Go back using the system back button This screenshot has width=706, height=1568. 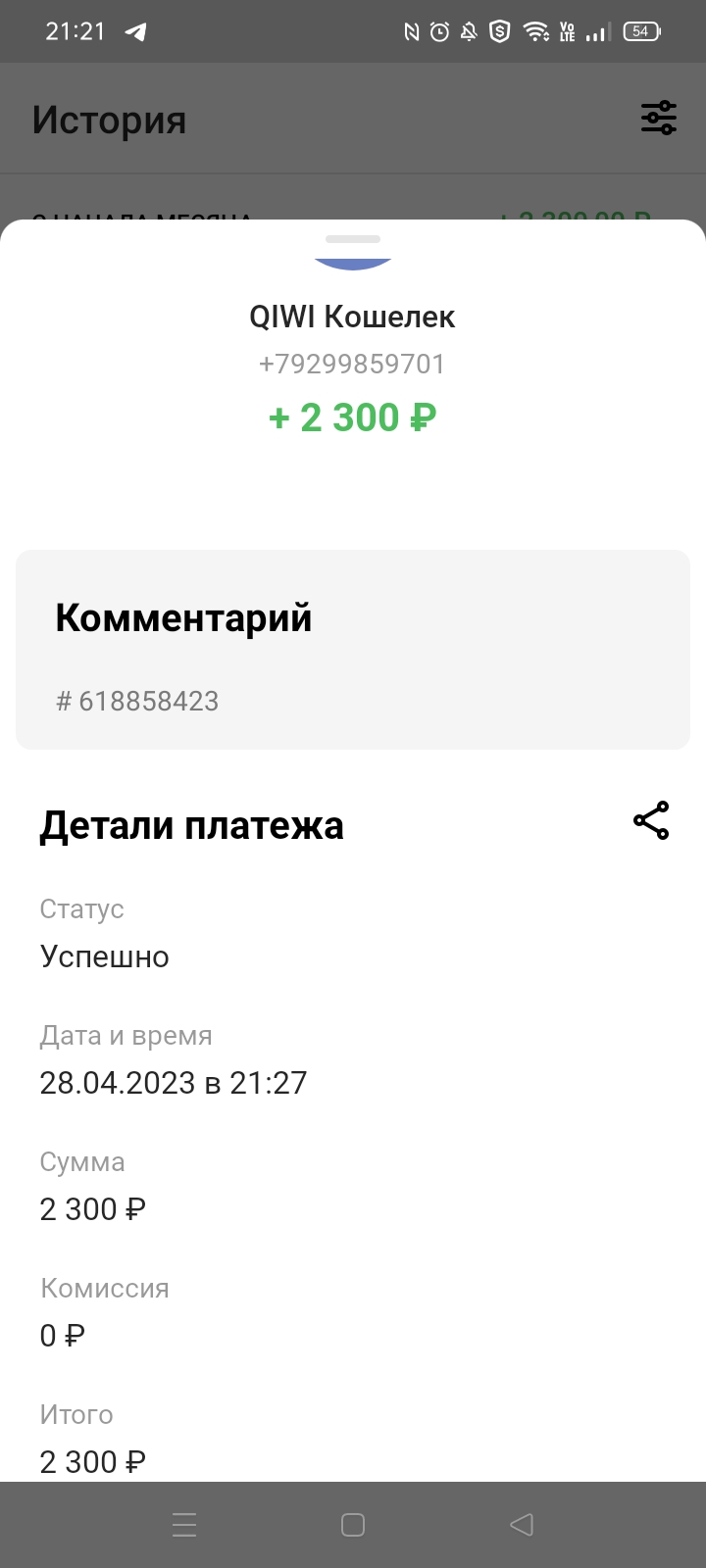[522, 1525]
